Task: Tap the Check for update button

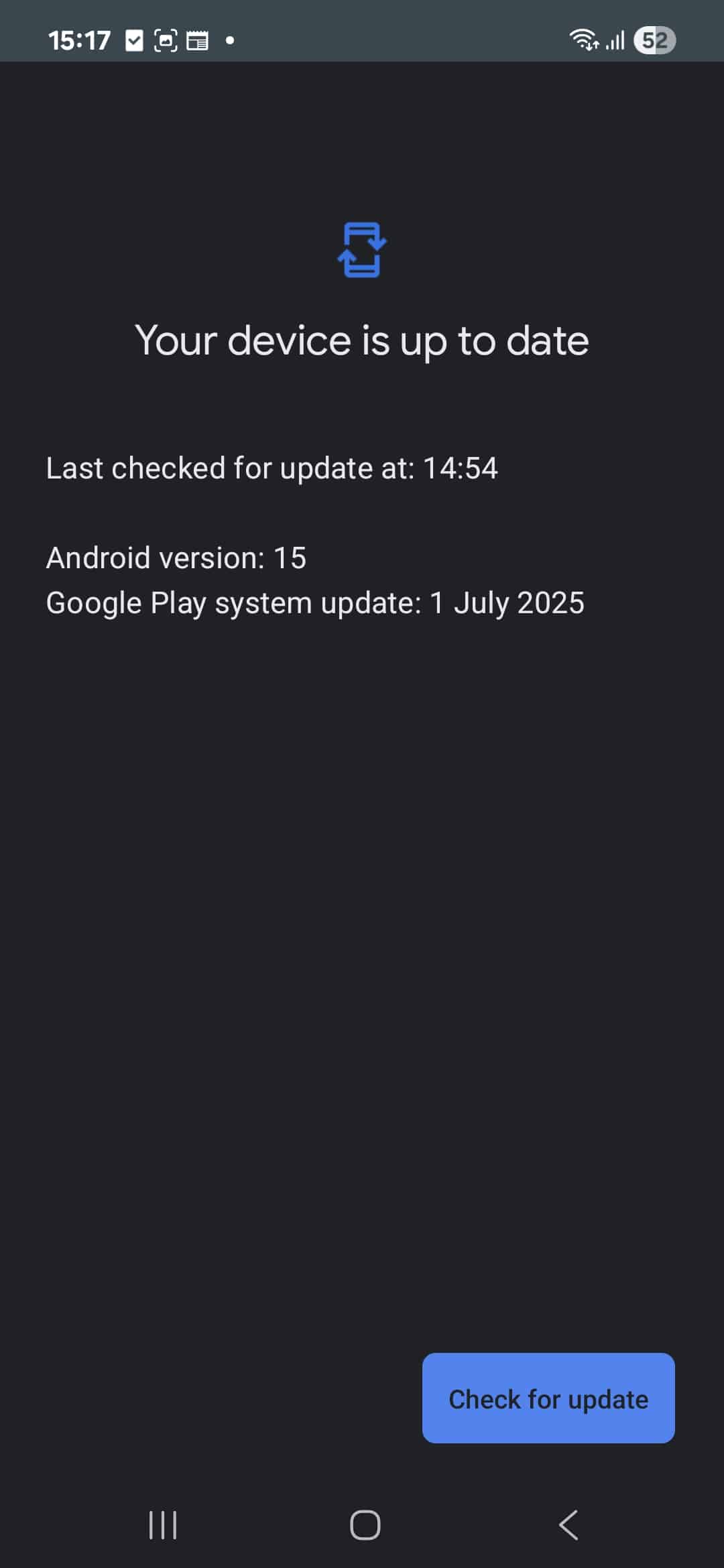Action: [x=548, y=1398]
